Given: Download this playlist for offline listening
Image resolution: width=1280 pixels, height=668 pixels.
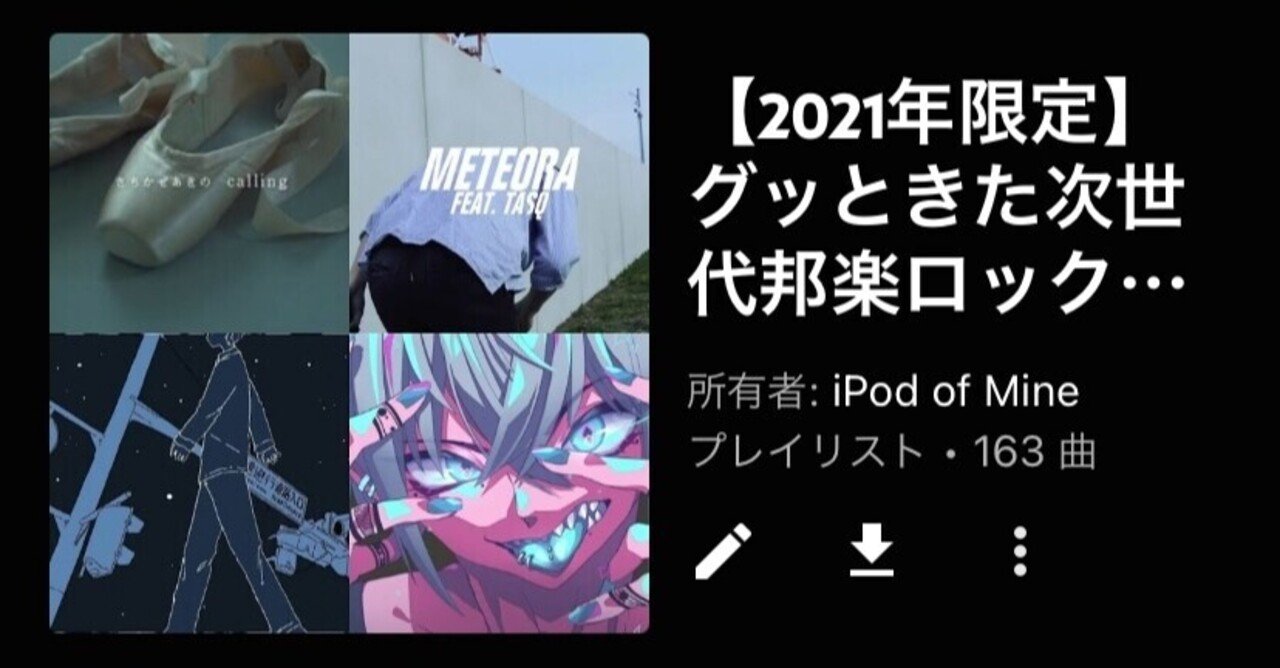Looking at the screenshot, I should click(871, 552).
